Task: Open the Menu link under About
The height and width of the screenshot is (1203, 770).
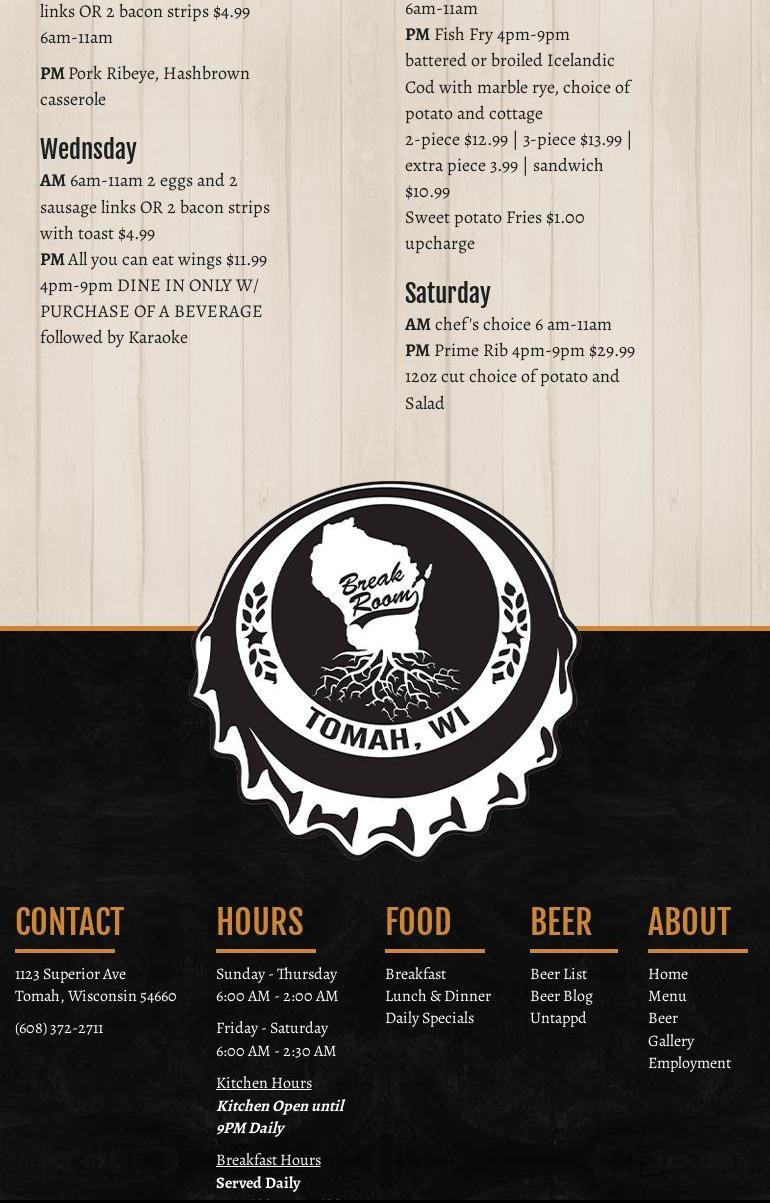Action: (667, 995)
